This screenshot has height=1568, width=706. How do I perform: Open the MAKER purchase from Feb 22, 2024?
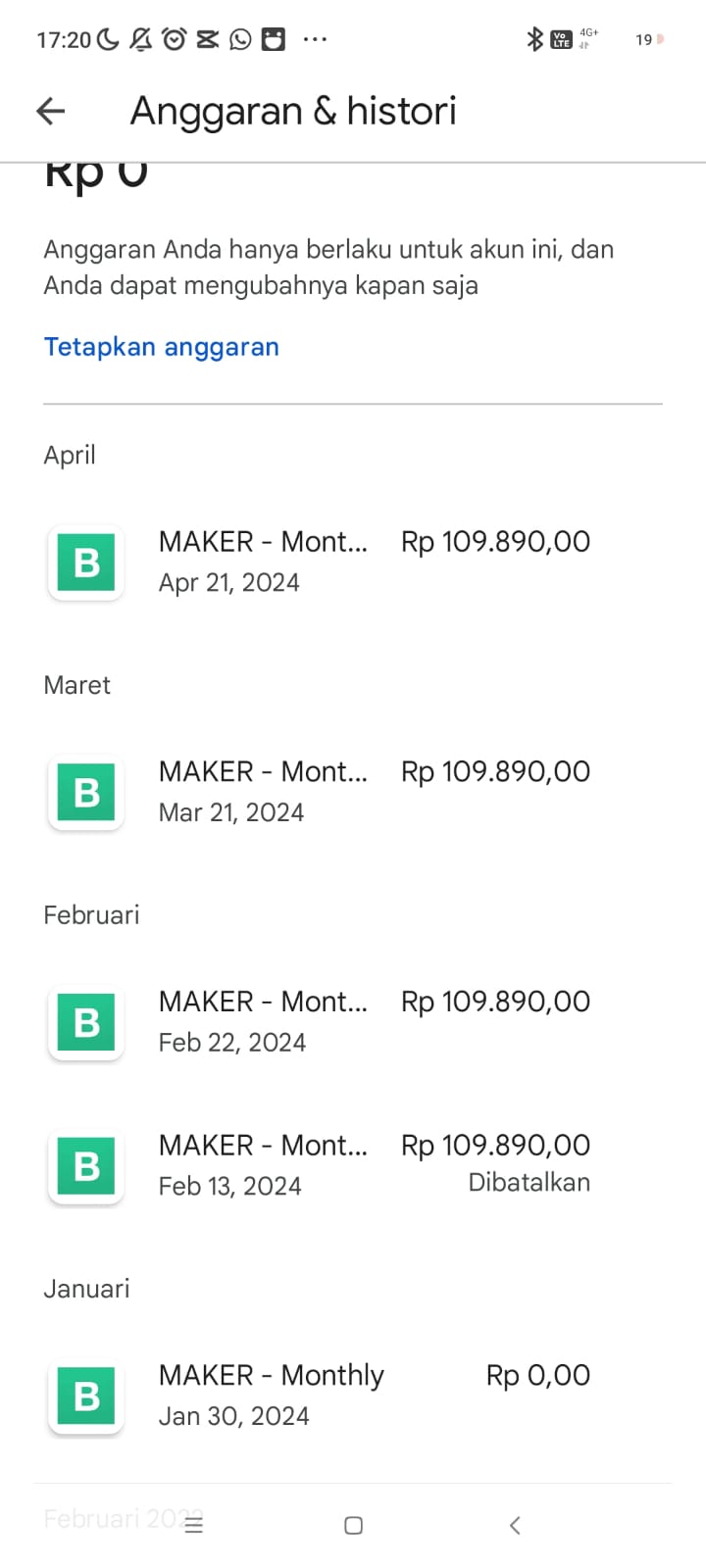[353, 1021]
